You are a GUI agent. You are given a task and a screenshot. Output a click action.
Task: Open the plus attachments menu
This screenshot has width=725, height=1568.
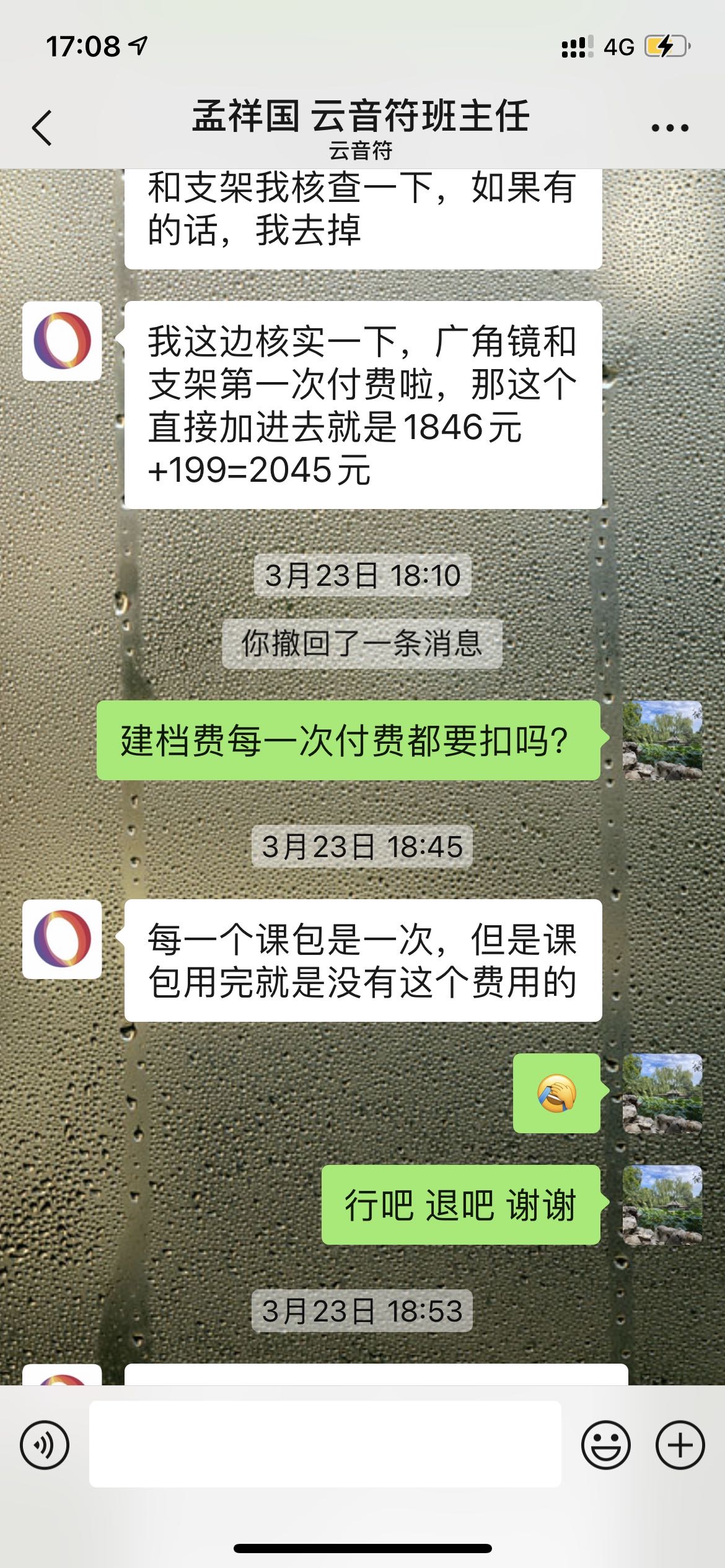click(680, 1445)
